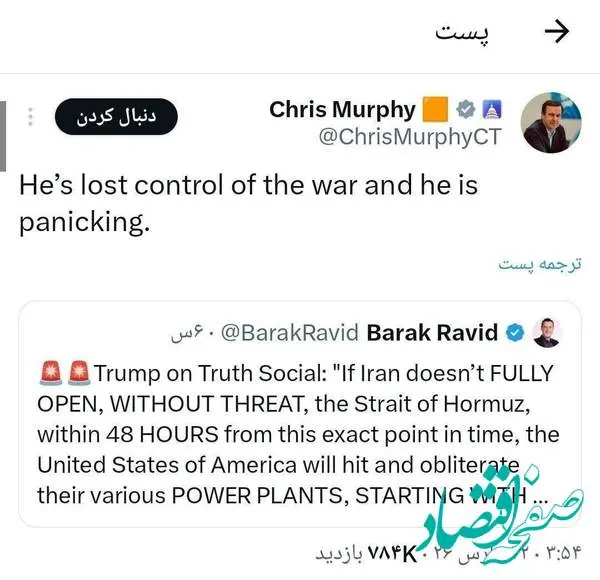
Task: Translate the post
Action: pos(539,264)
